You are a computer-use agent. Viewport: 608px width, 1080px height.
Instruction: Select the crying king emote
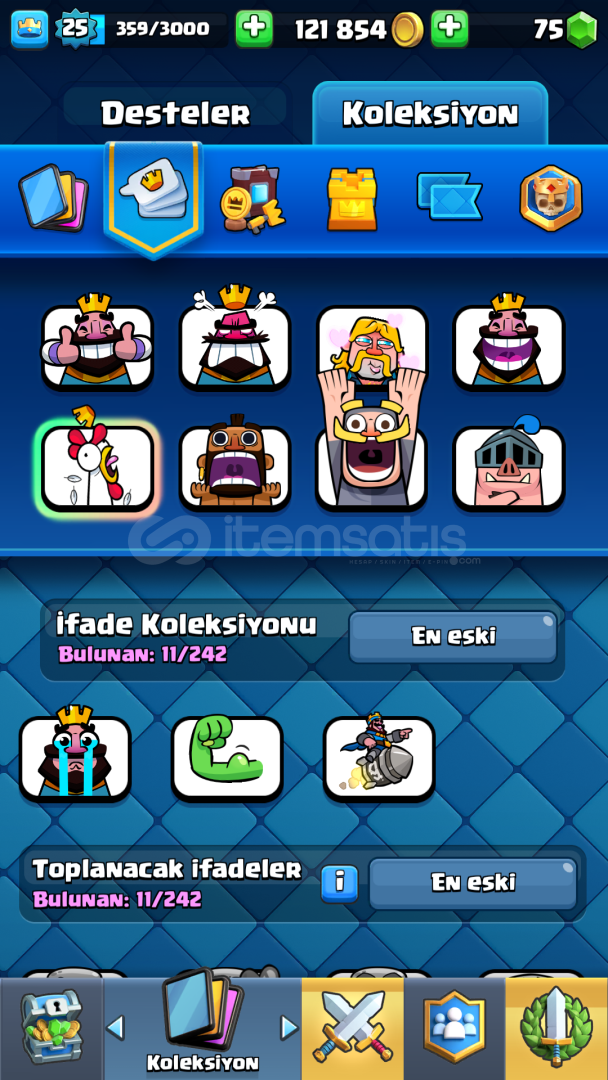[75, 758]
